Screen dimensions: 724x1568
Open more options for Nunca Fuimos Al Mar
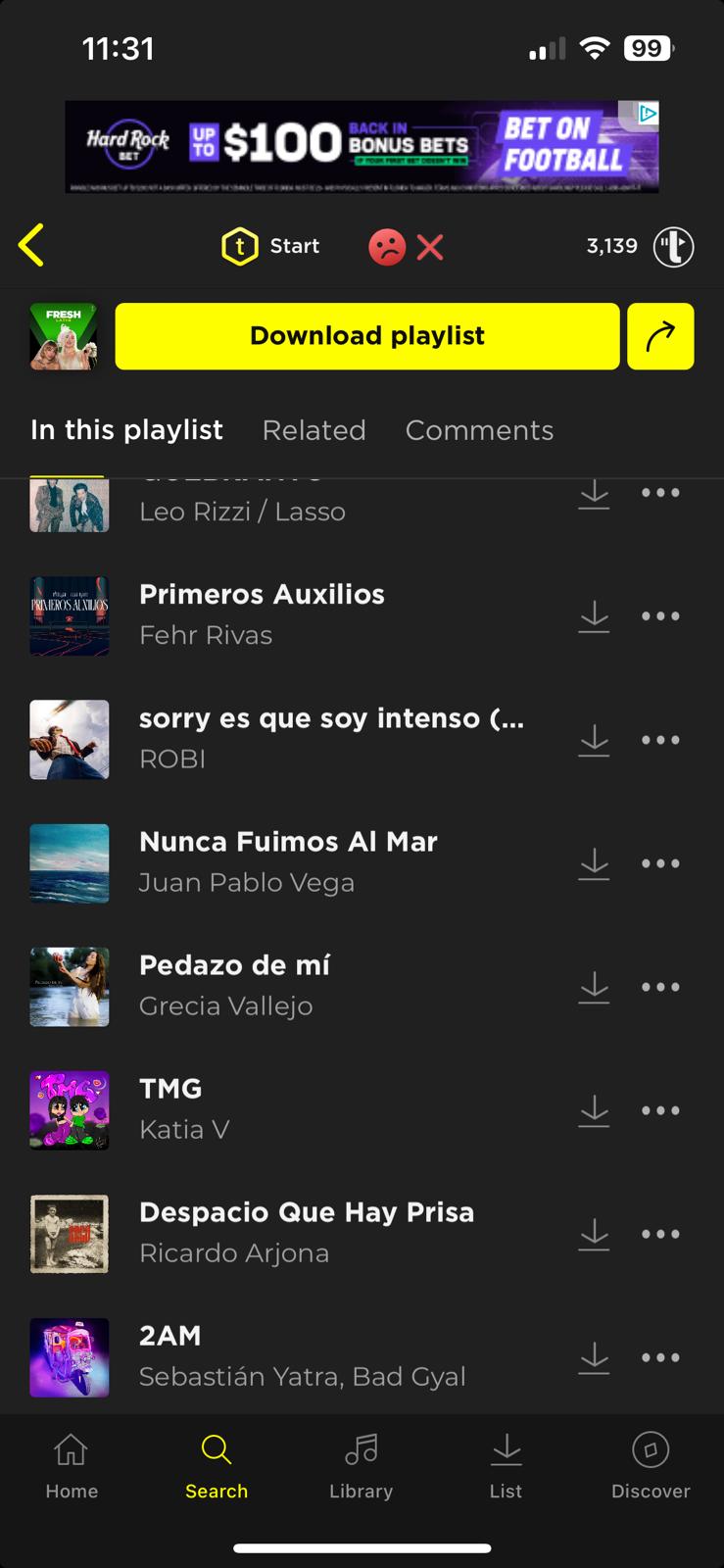[x=660, y=863]
